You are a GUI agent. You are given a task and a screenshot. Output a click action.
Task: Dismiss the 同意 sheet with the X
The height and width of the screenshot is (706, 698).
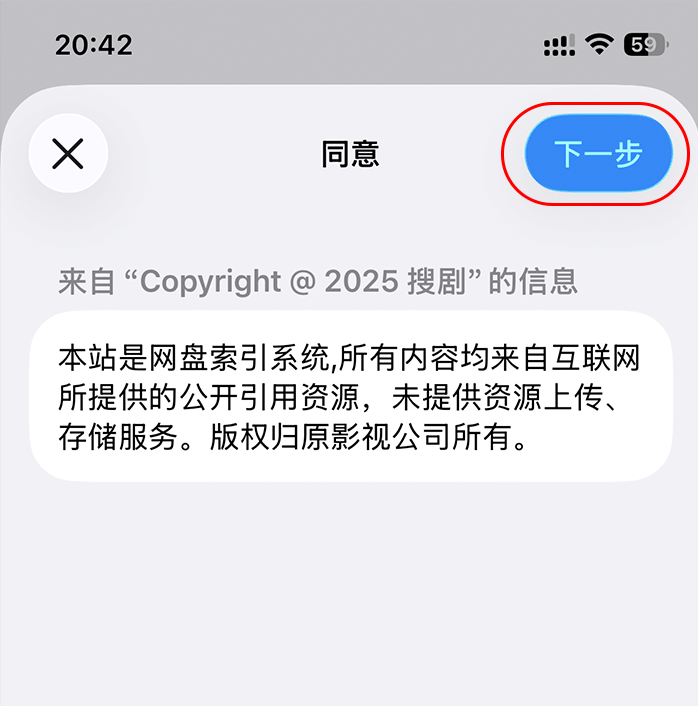(68, 153)
